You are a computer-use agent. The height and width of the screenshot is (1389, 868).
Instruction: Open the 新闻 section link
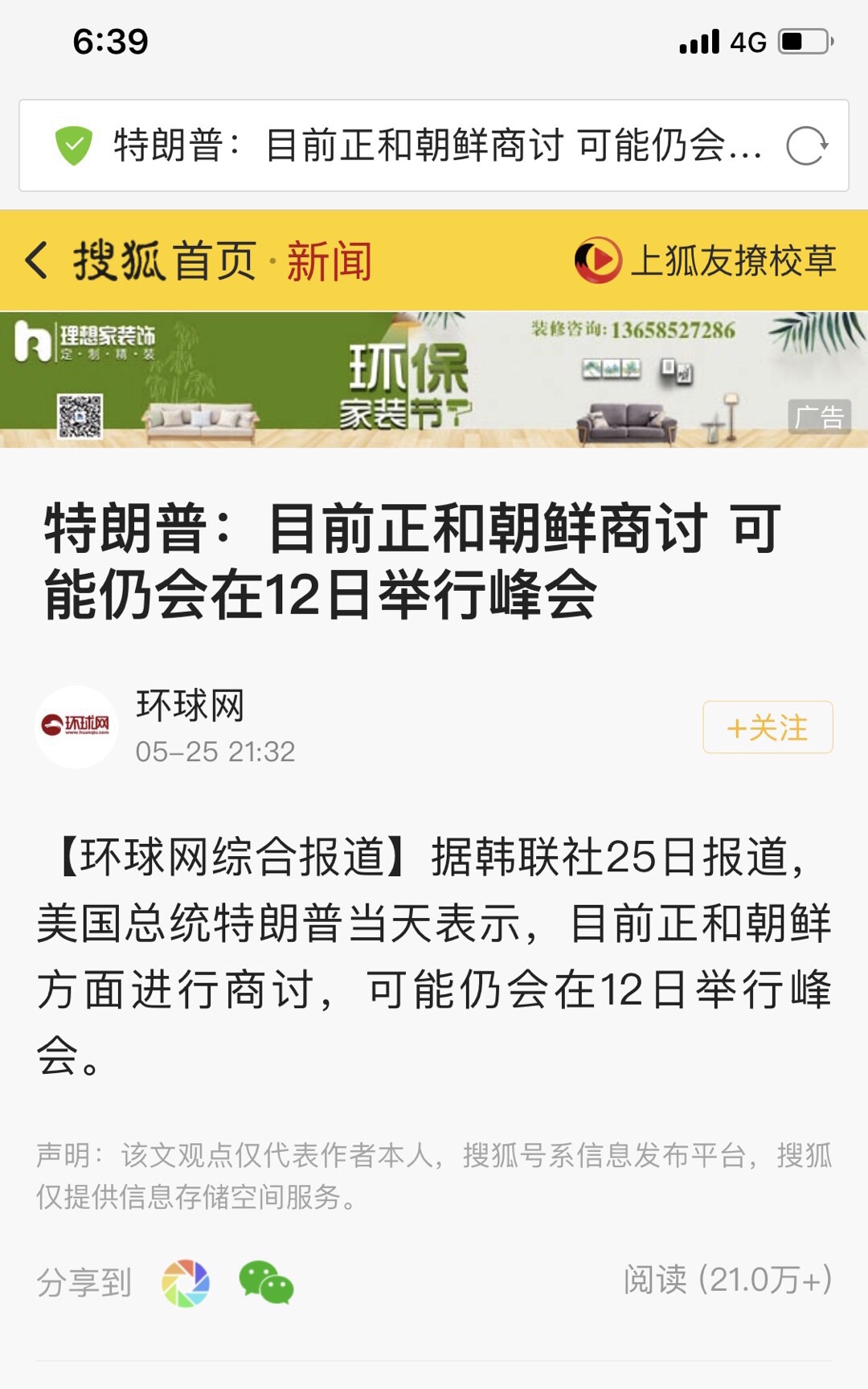[x=330, y=261]
